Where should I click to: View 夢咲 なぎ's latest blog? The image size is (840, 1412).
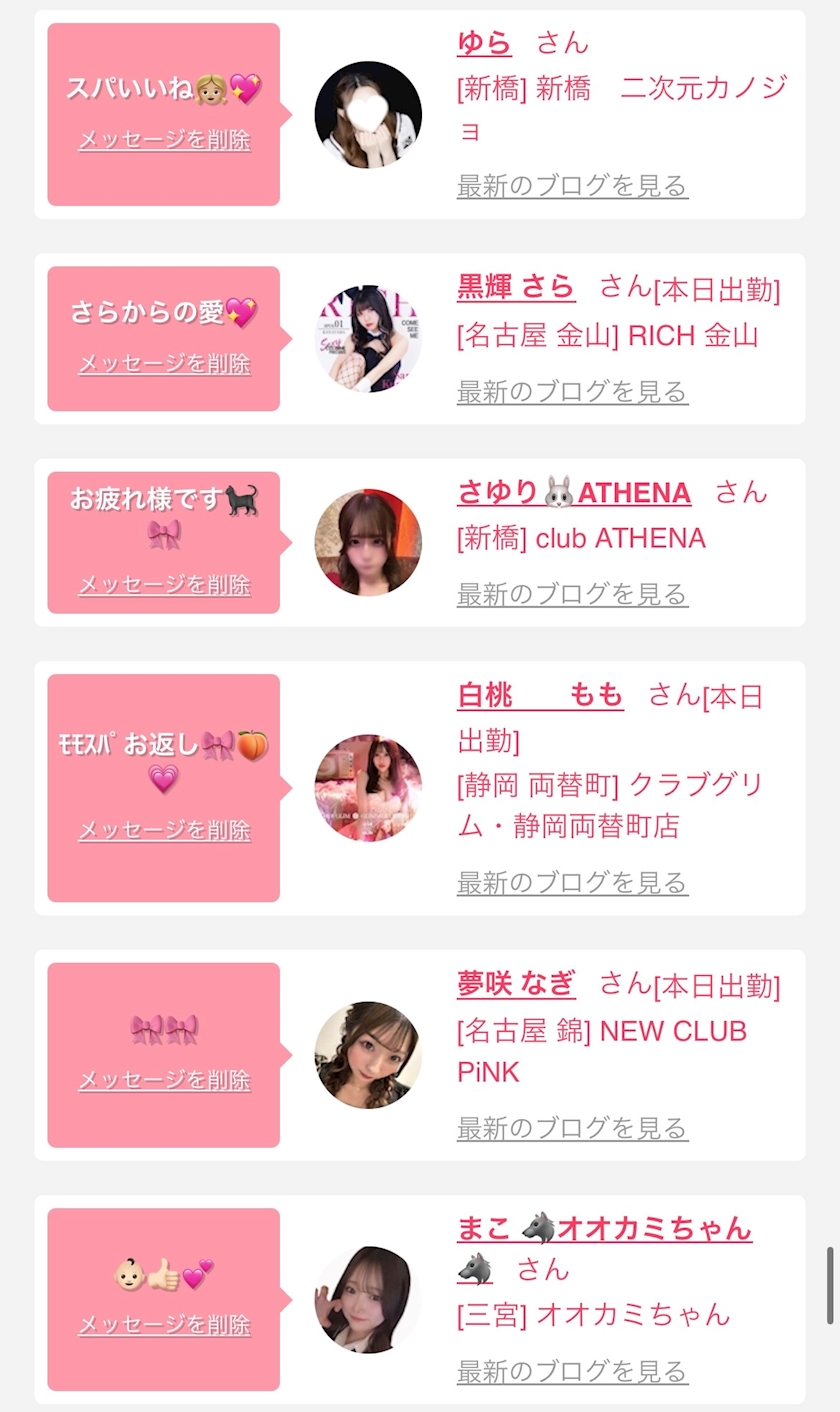(572, 1129)
